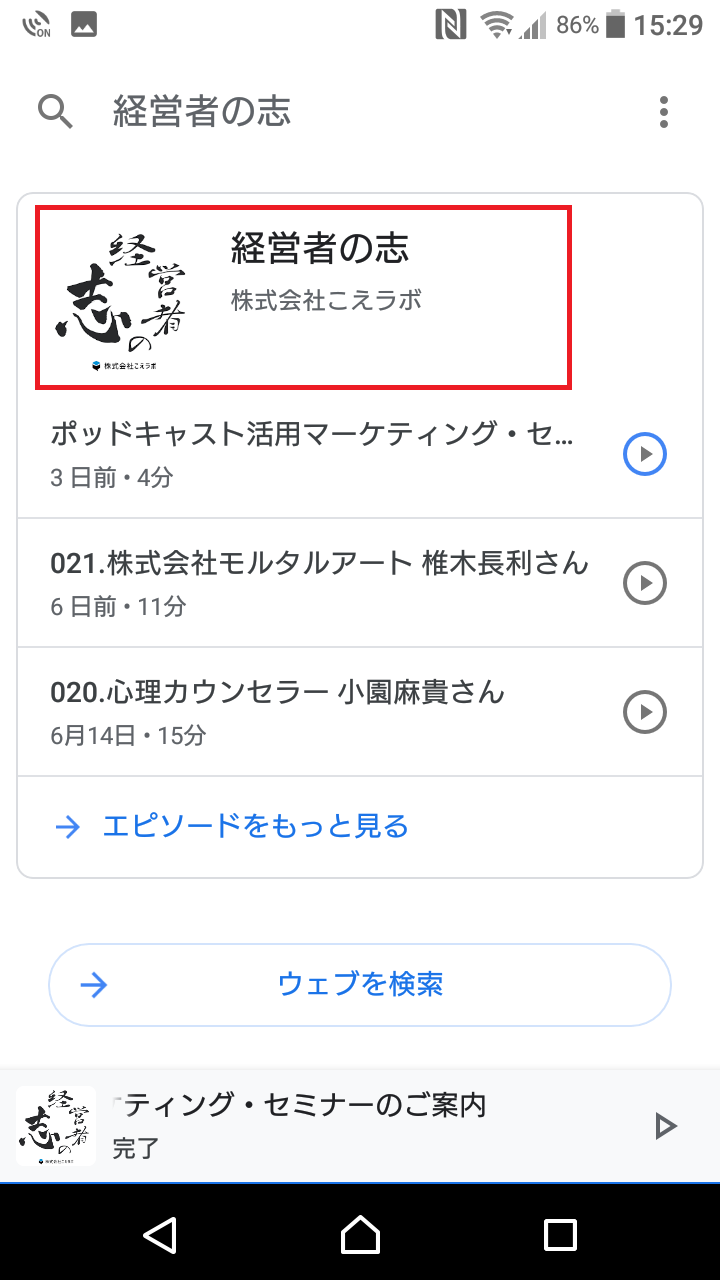Tap エピソードをもっと見る link
Image resolution: width=720 pixels, height=1280 pixels.
[232, 827]
